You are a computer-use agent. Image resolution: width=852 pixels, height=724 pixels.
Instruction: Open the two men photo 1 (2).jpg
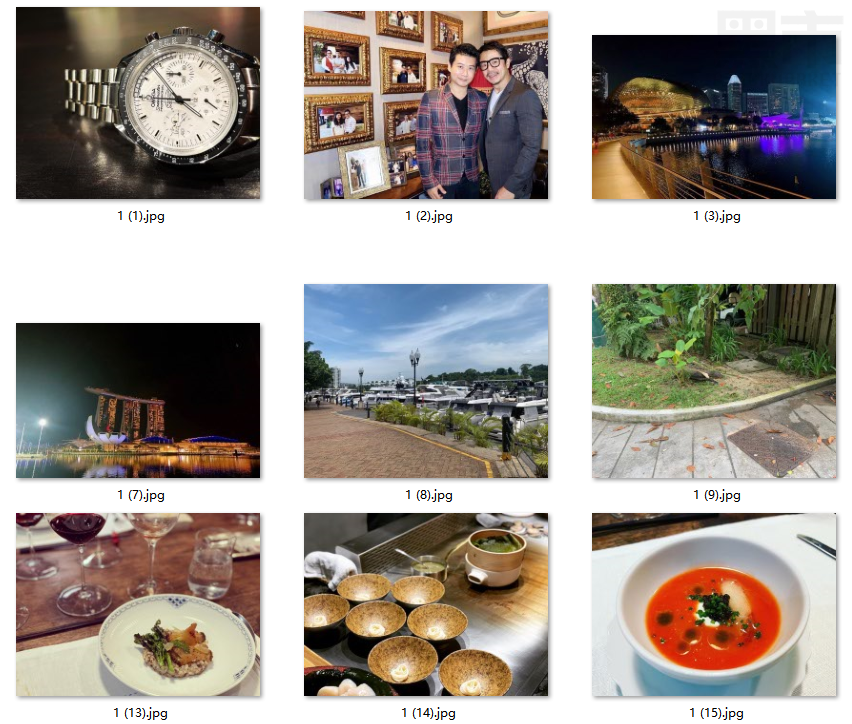coord(426,106)
